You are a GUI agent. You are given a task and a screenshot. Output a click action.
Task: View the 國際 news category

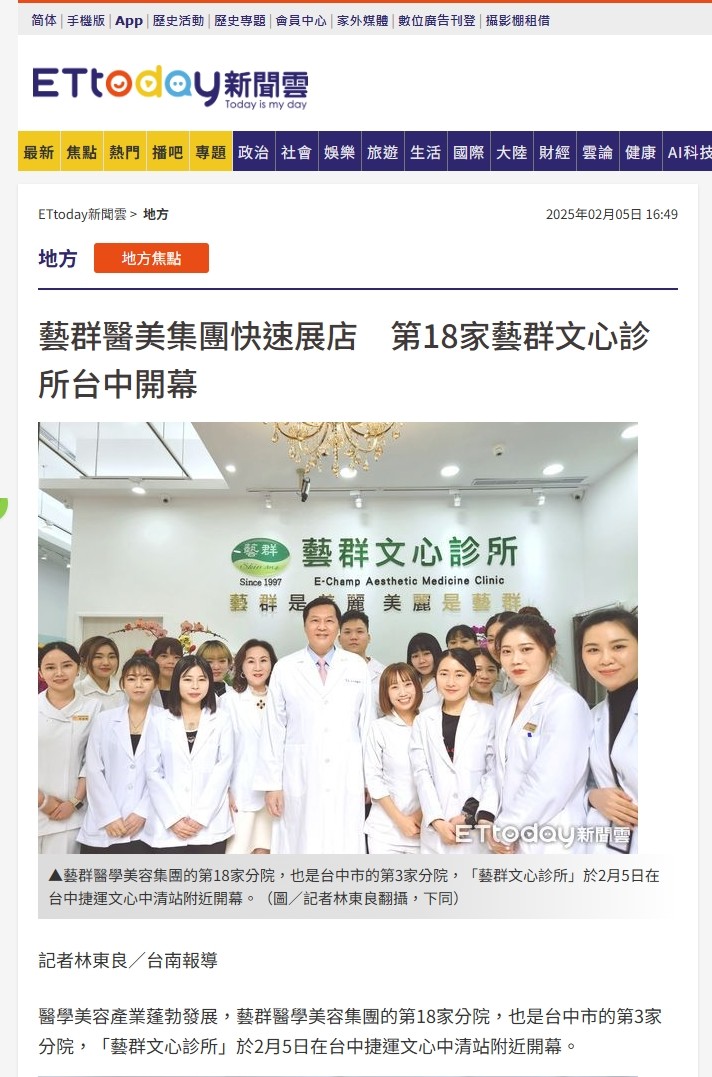pos(468,152)
